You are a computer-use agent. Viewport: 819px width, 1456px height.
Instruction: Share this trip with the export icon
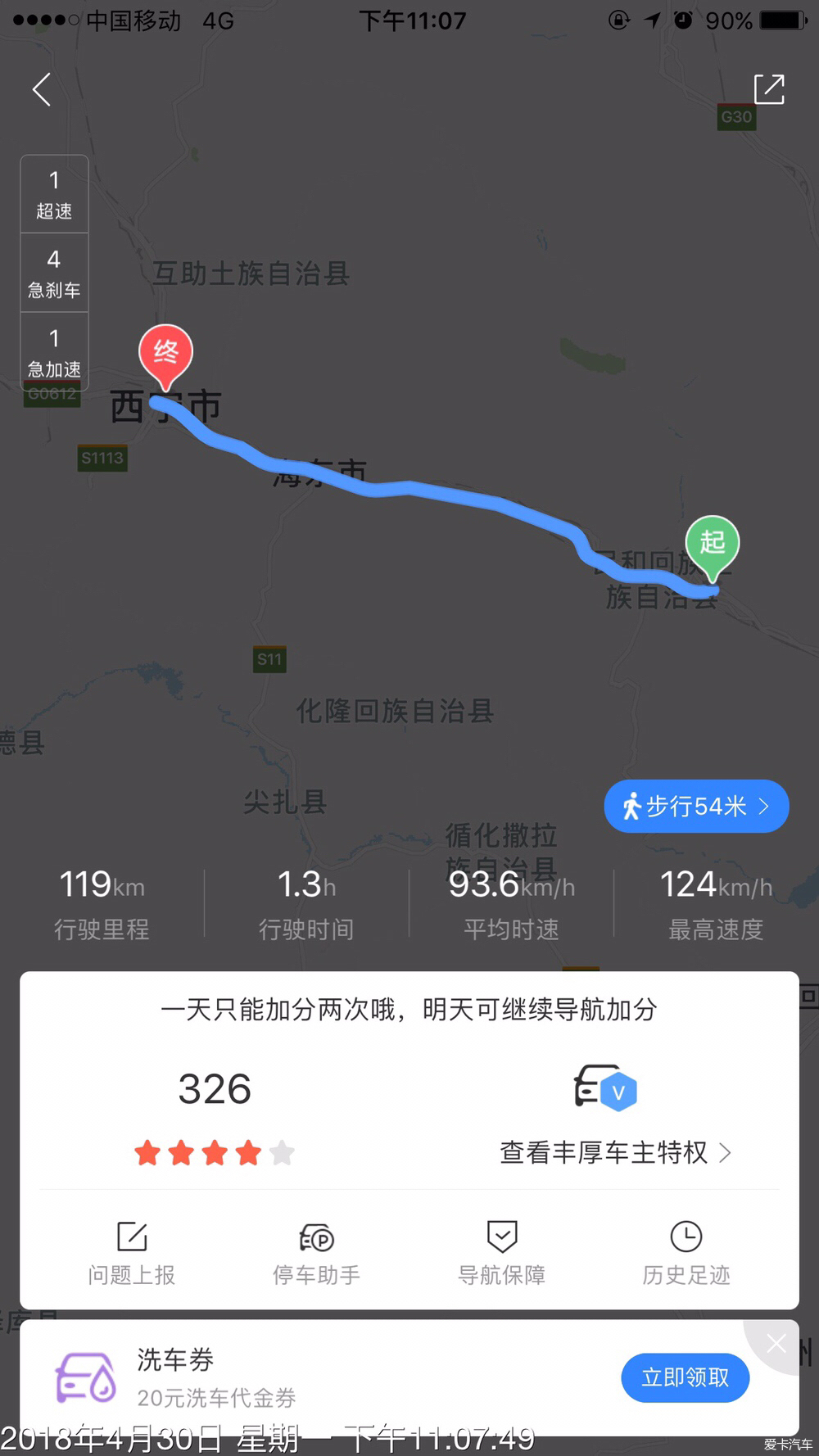[769, 89]
